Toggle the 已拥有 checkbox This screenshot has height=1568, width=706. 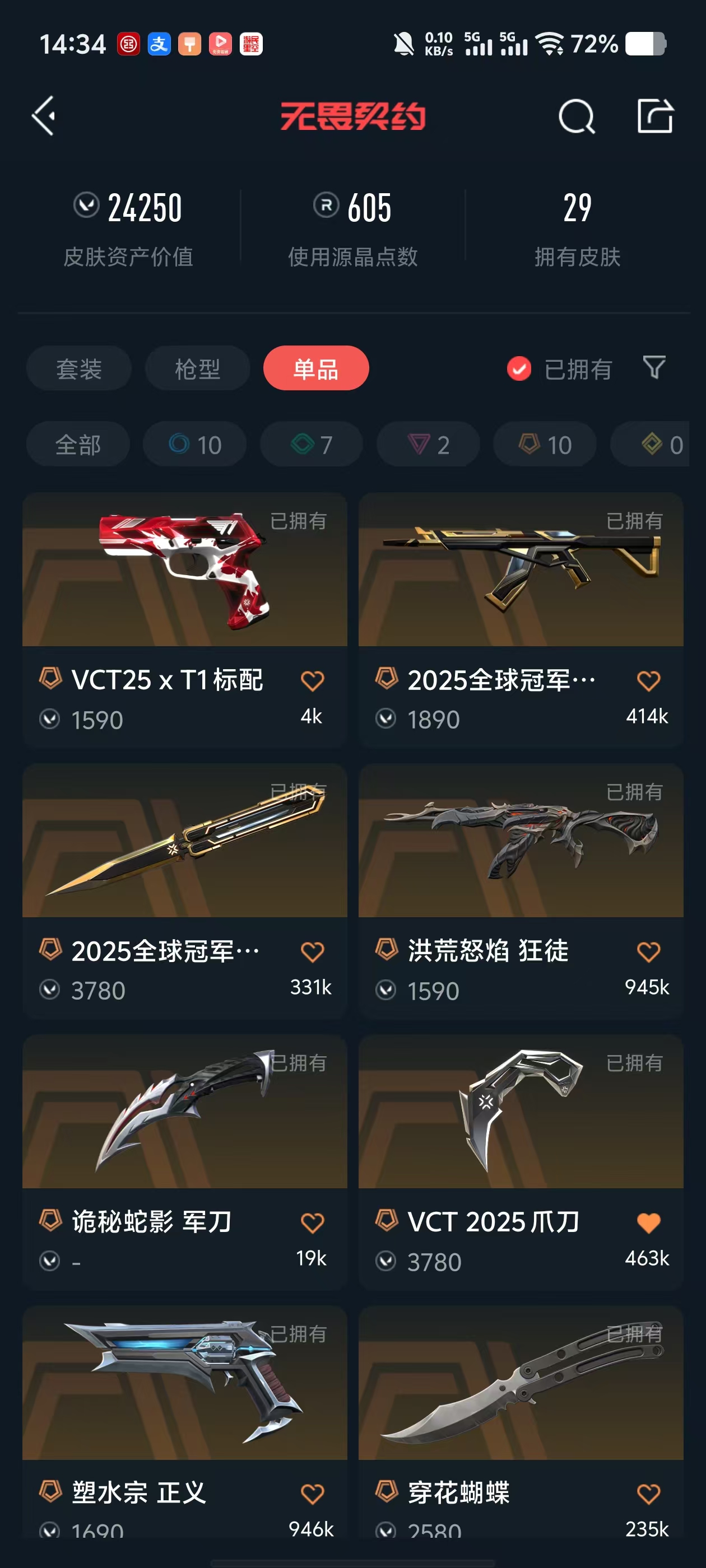519,369
